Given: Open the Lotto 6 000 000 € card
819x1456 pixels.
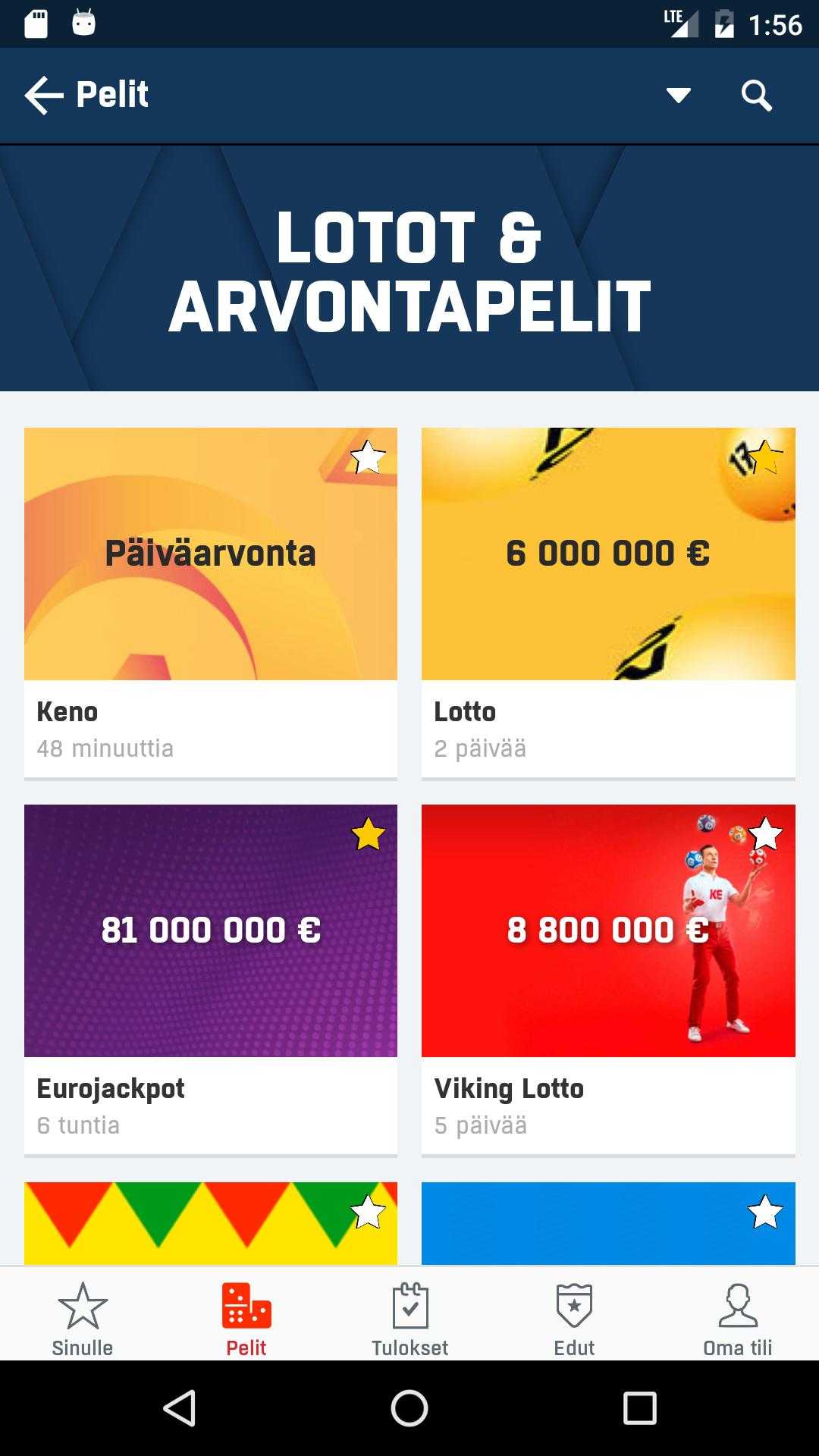Looking at the screenshot, I should (608, 603).
